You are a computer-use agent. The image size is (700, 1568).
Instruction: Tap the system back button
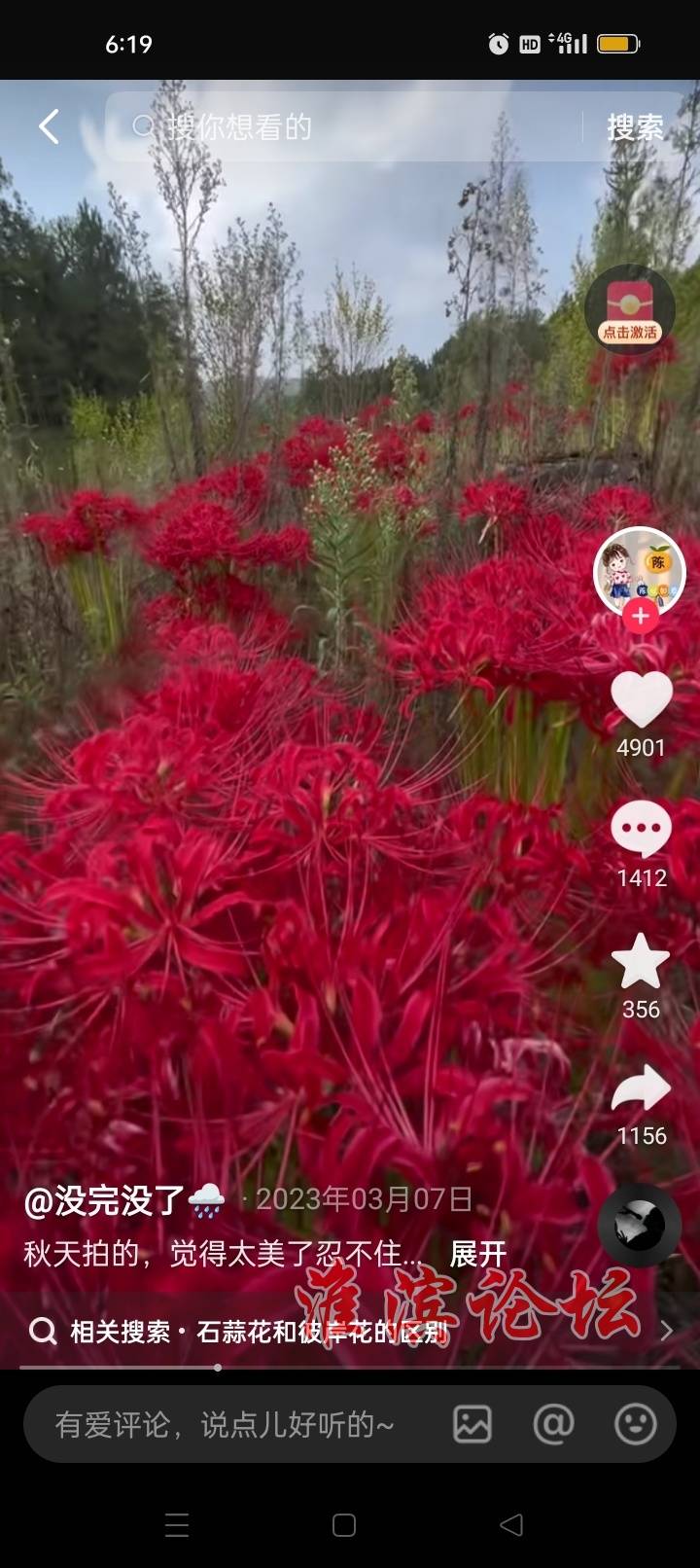pos(511,1524)
